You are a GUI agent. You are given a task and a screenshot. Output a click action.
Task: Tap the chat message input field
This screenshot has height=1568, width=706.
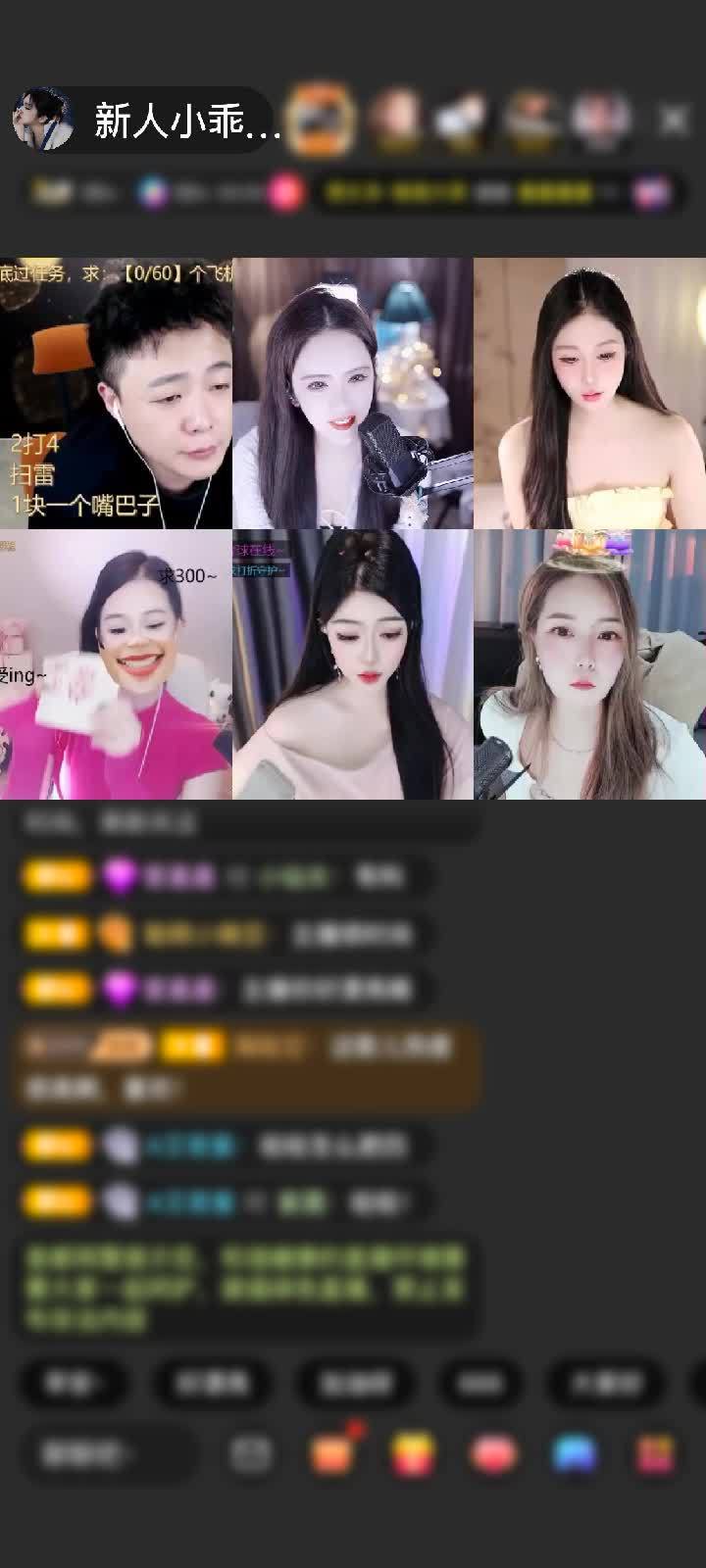pos(108,1453)
